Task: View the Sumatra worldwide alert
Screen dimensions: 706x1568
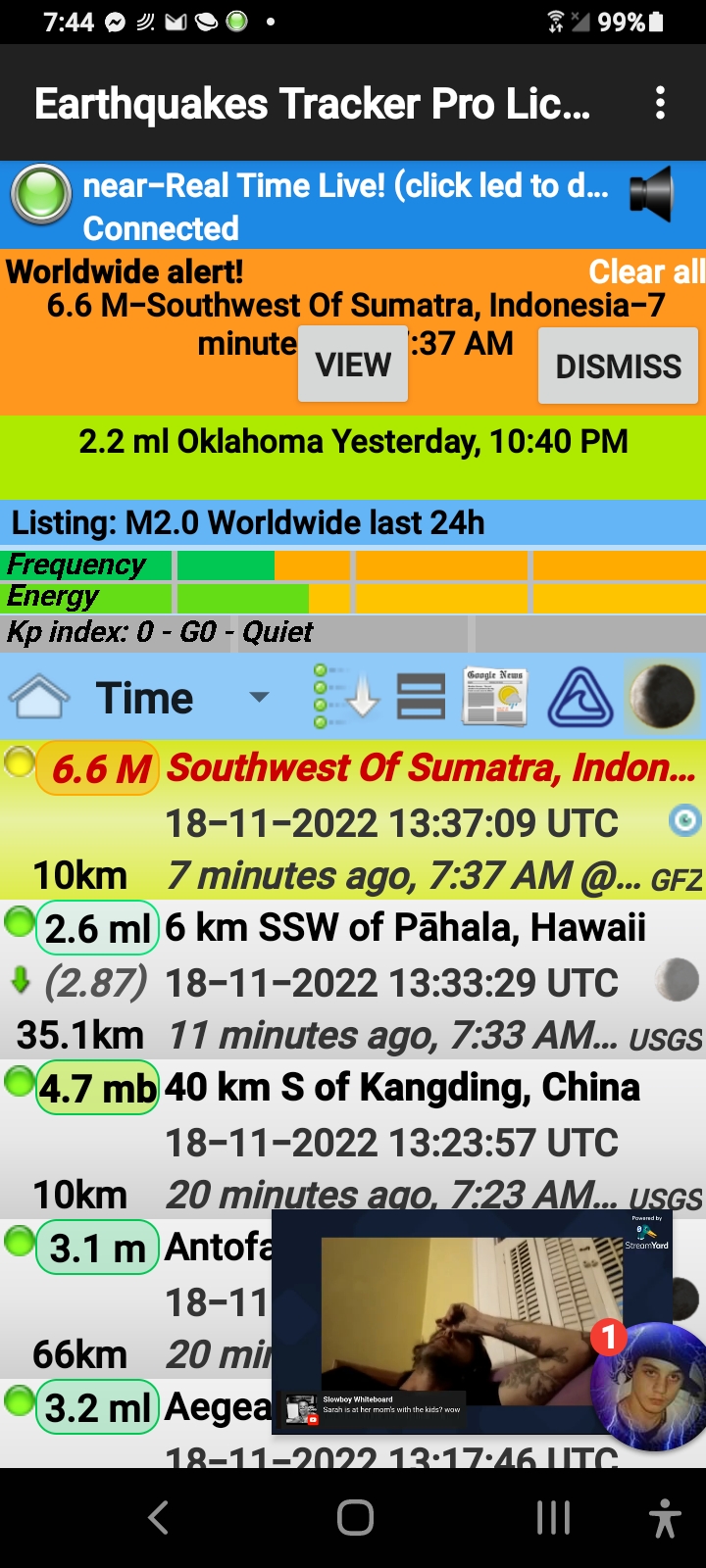Action: (x=353, y=365)
